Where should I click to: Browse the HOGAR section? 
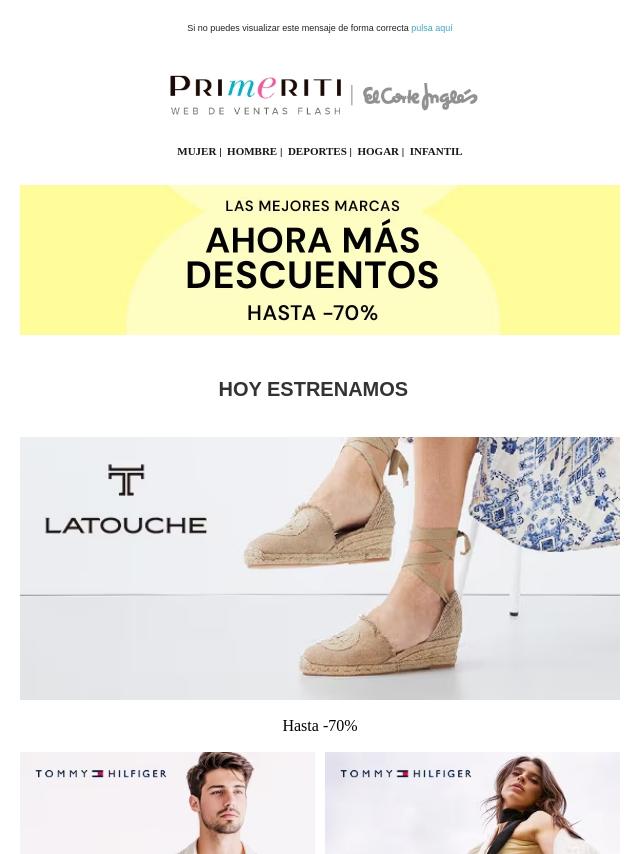tap(378, 151)
